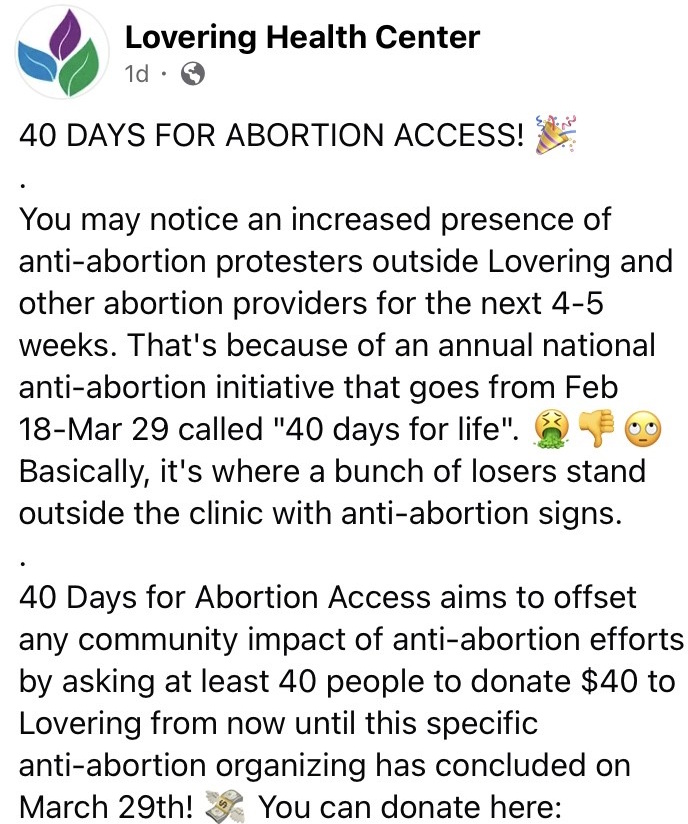Tap the Lovering Health Center page name
The height and width of the screenshot is (824, 688).
[x=301, y=38]
